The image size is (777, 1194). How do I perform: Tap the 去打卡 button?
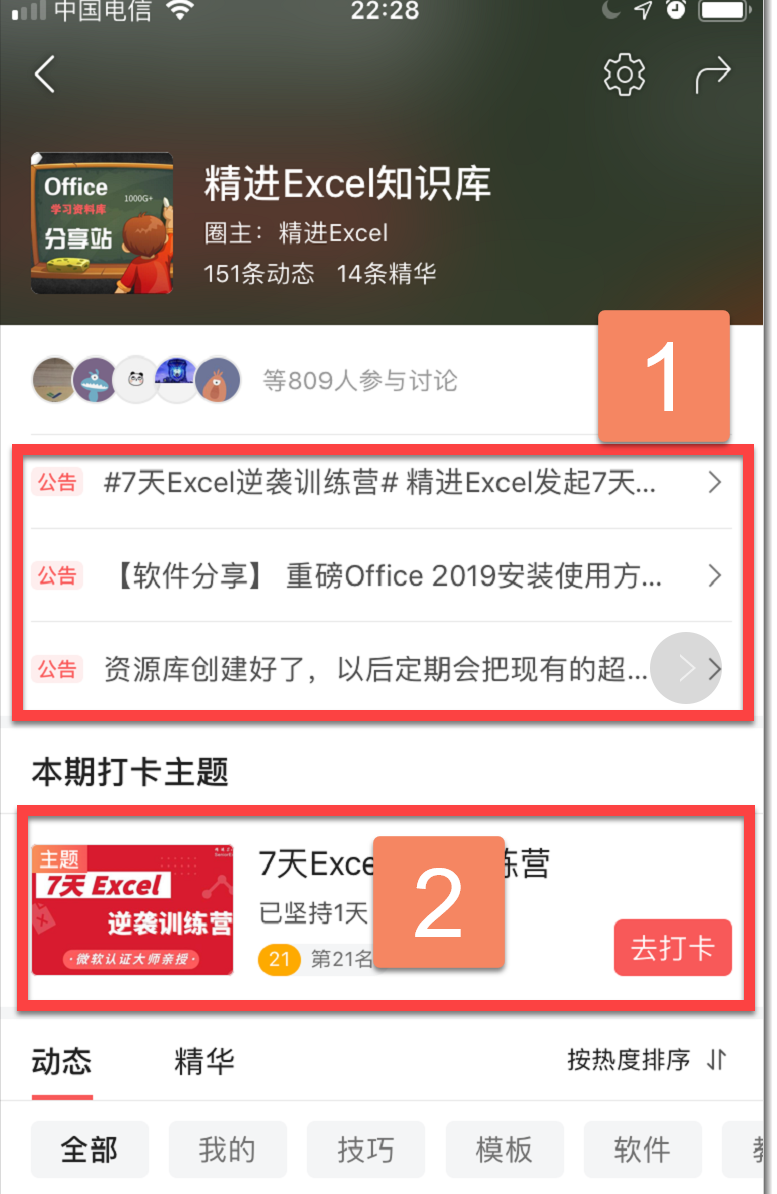pyautogui.click(x=672, y=947)
